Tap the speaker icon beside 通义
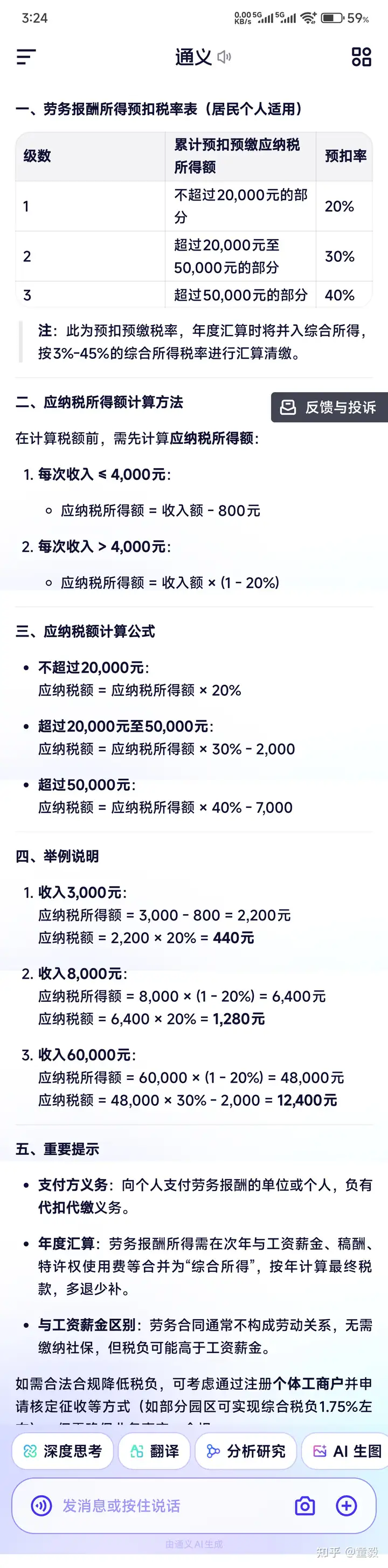This screenshot has width=388, height=1568. coord(224,57)
